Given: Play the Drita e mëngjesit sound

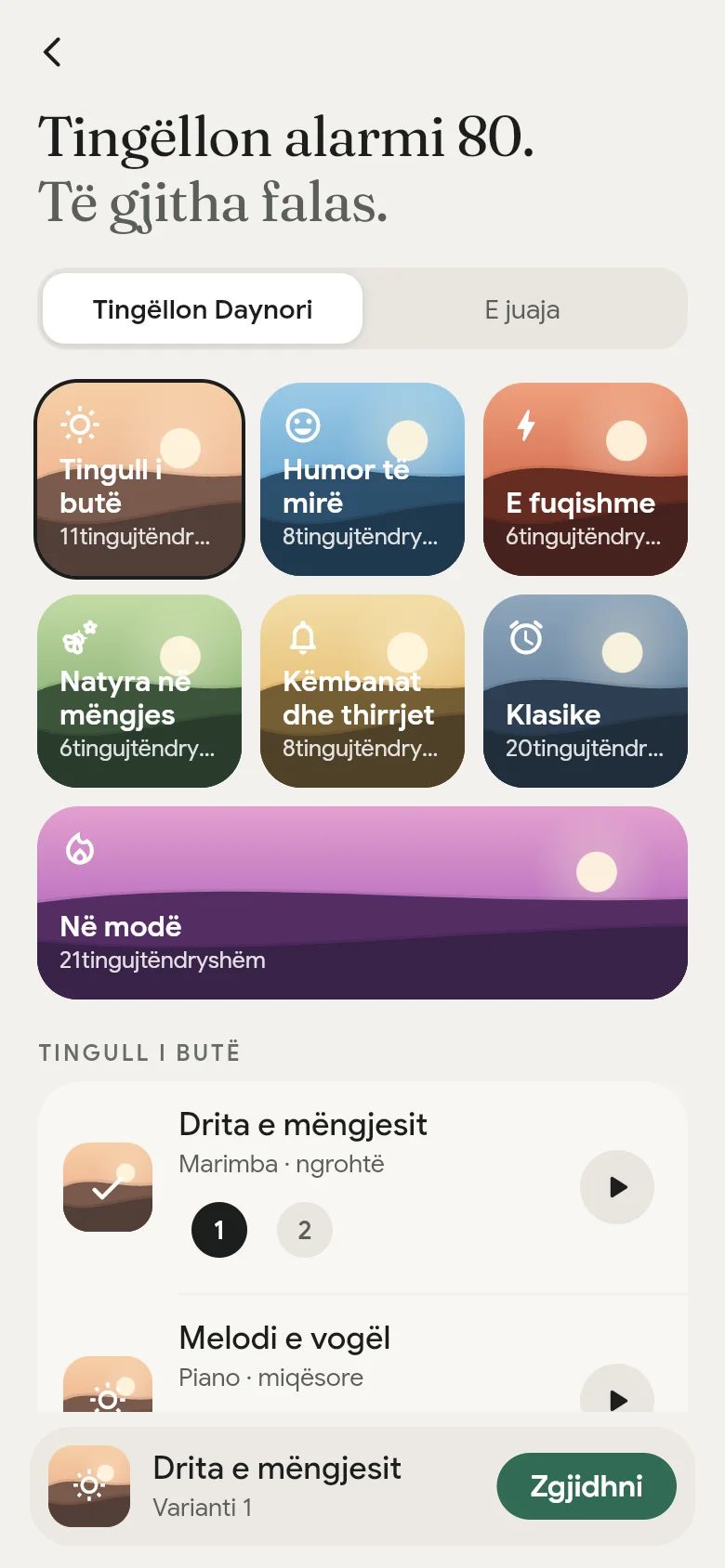Looking at the screenshot, I should [617, 1187].
